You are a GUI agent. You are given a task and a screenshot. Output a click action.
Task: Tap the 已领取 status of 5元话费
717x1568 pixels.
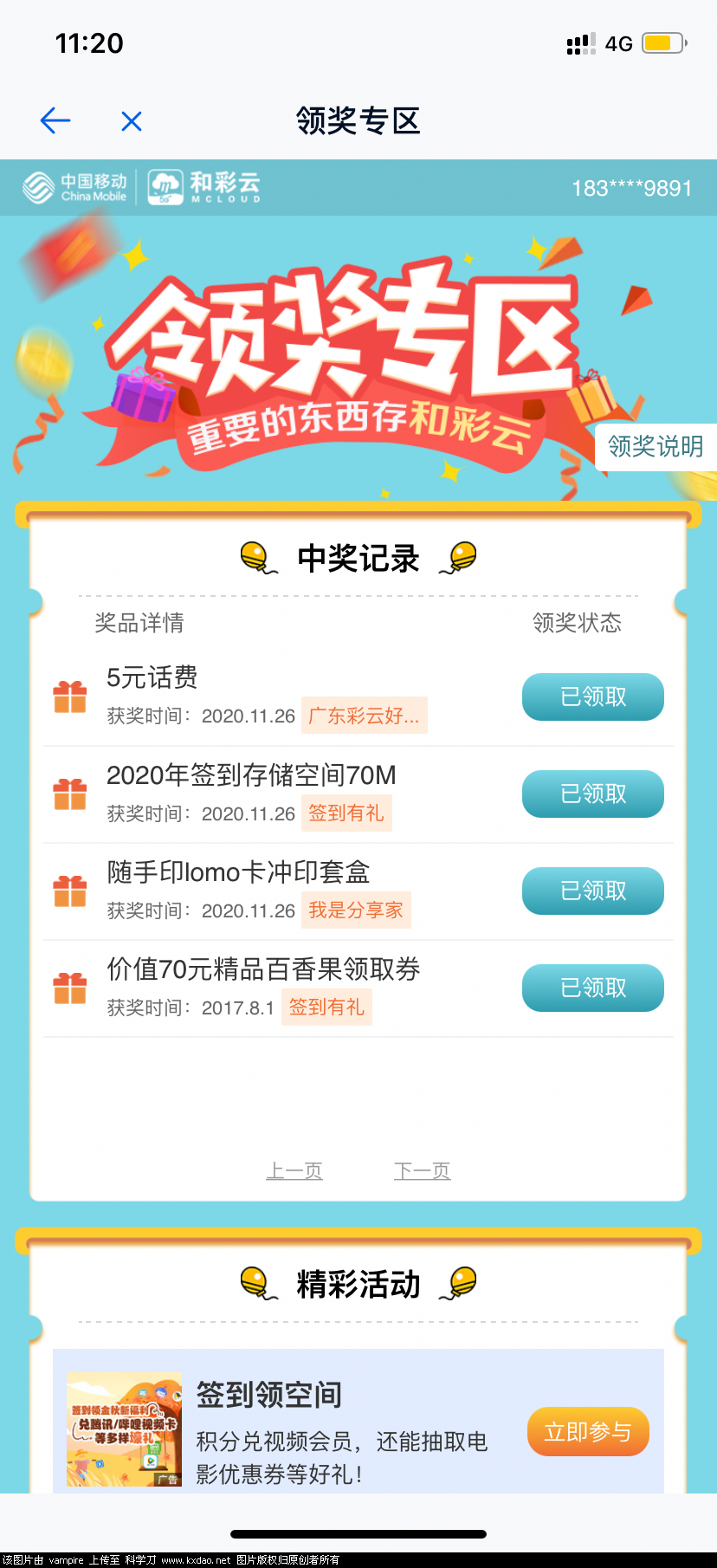[x=592, y=697]
